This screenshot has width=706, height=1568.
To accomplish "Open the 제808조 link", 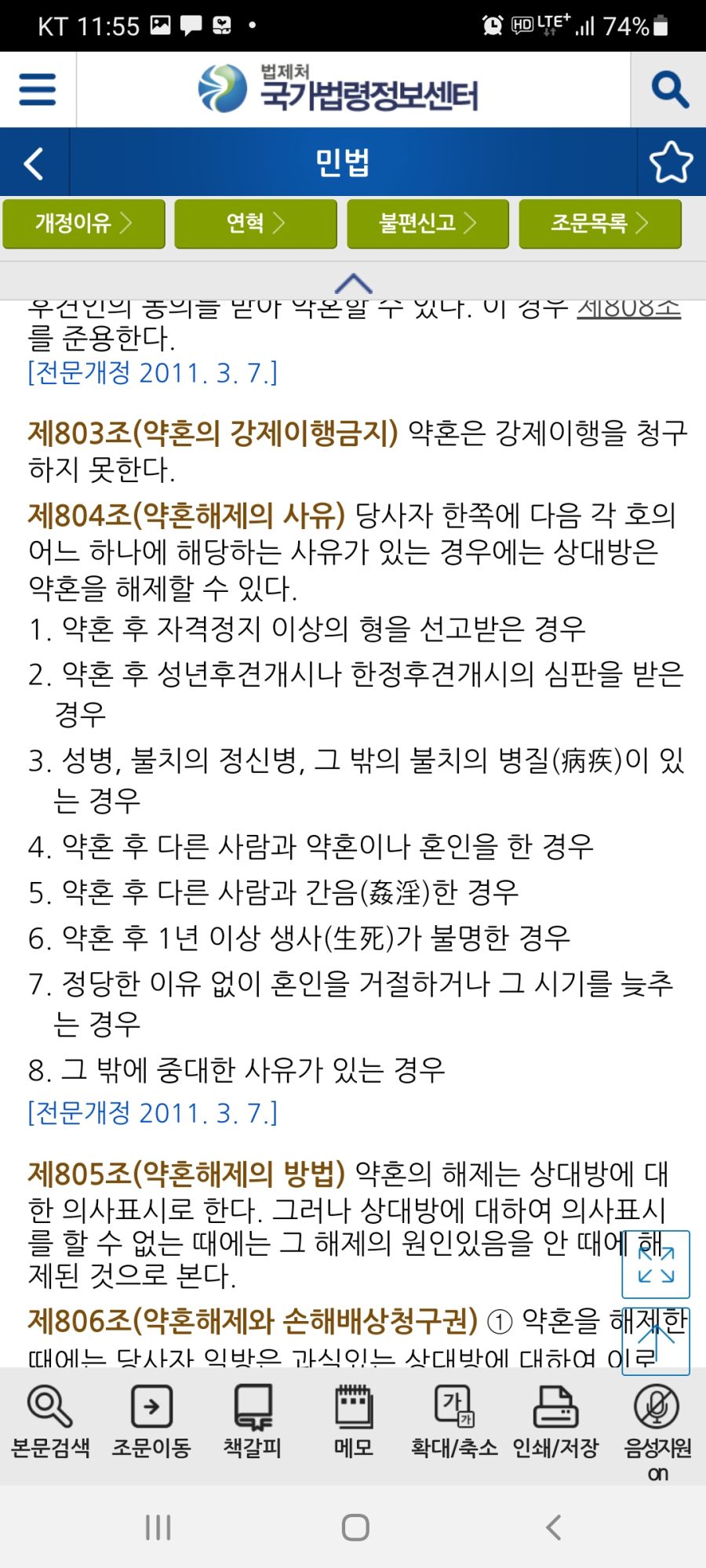I will (629, 307).
